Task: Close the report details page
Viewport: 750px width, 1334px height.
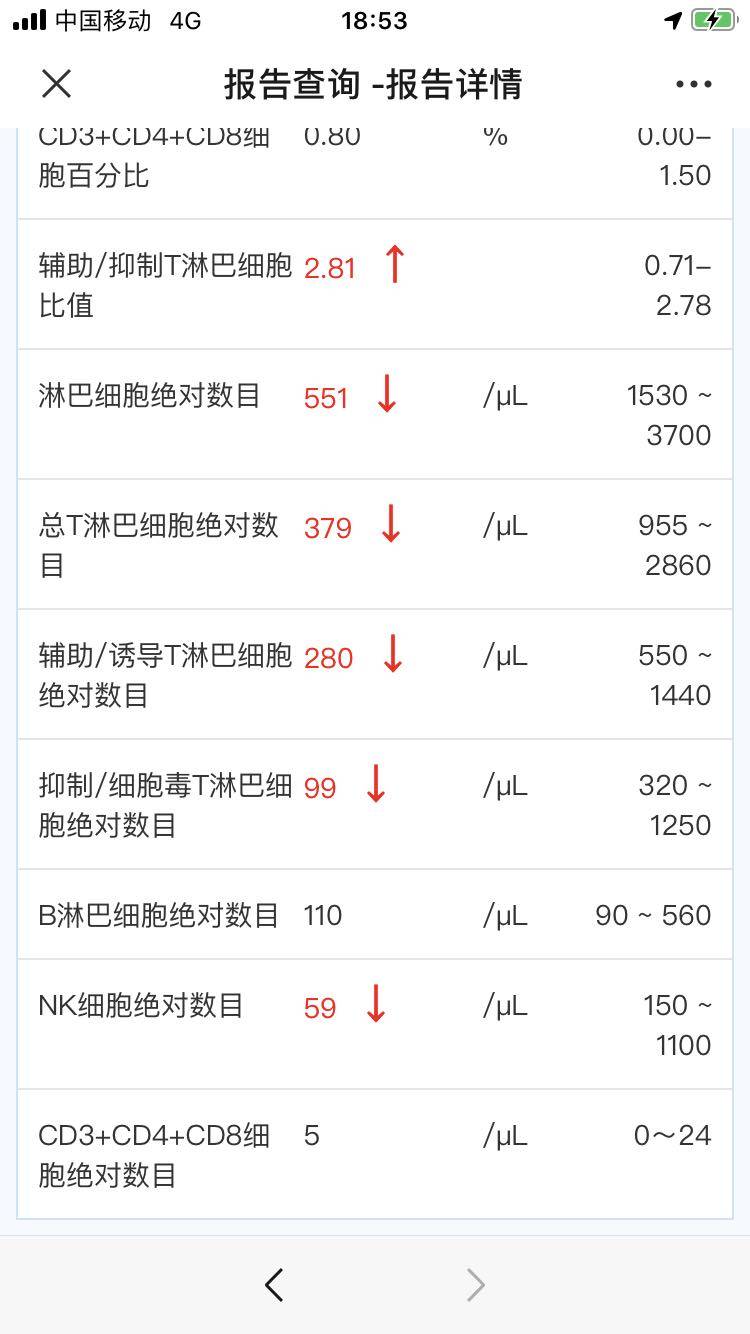Action: coord(56,84)
